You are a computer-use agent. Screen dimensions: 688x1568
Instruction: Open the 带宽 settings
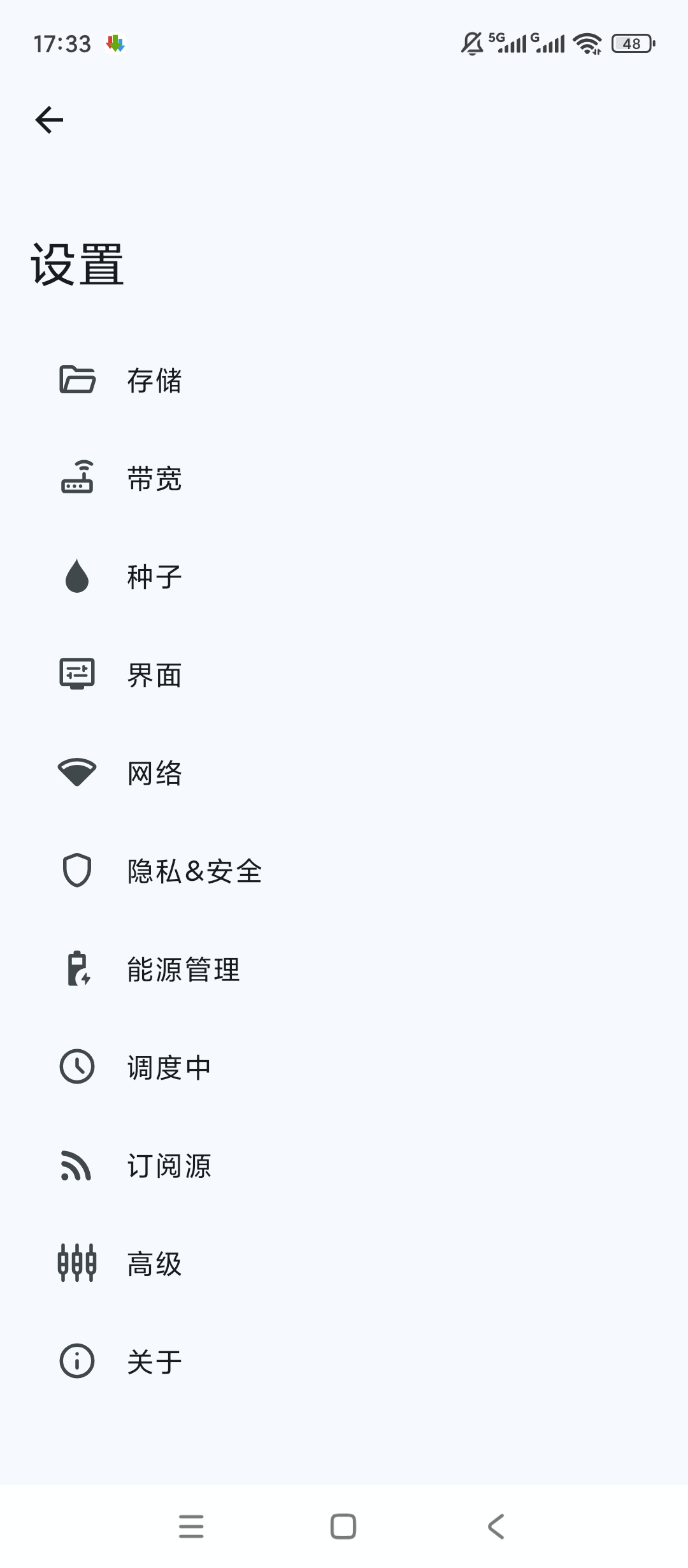344,479
